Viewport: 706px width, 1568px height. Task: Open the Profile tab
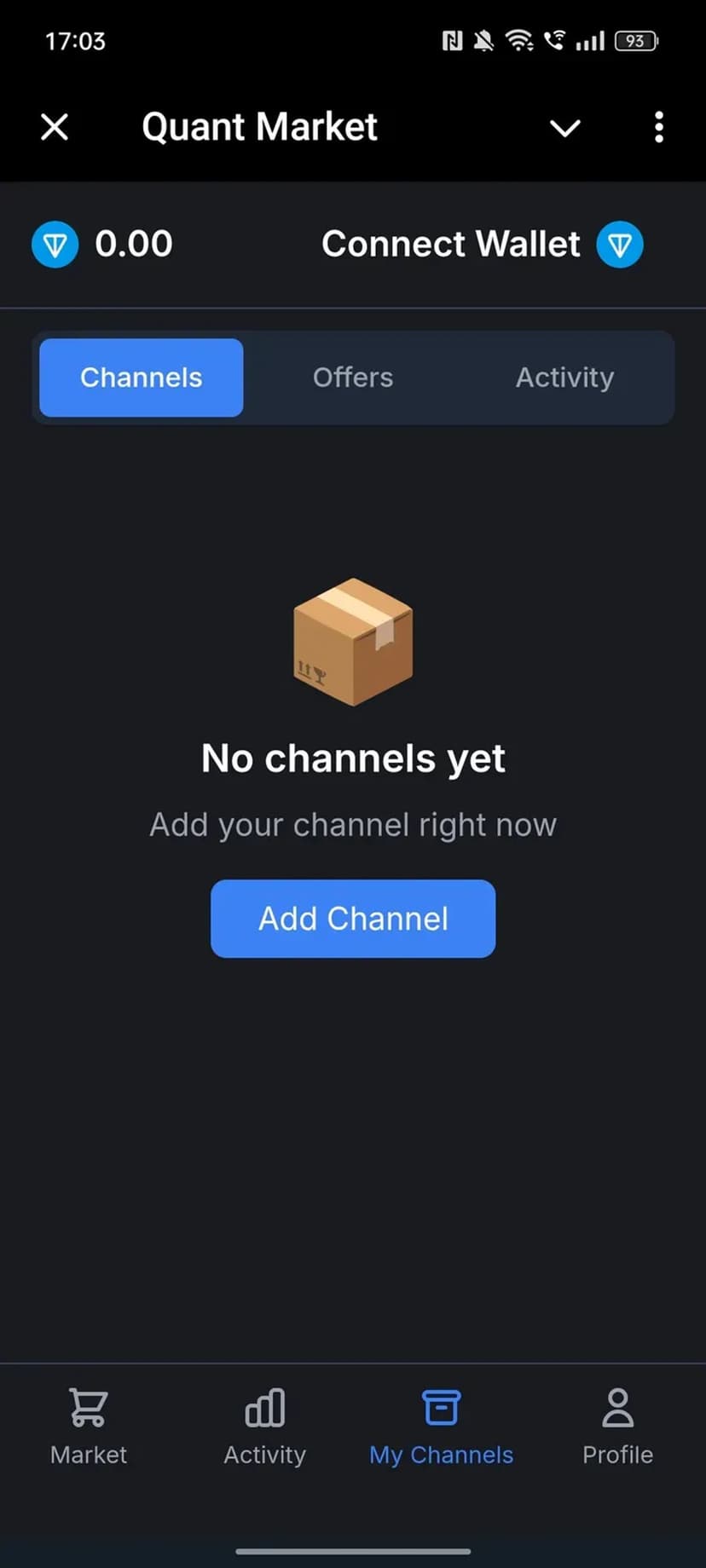617,1425
